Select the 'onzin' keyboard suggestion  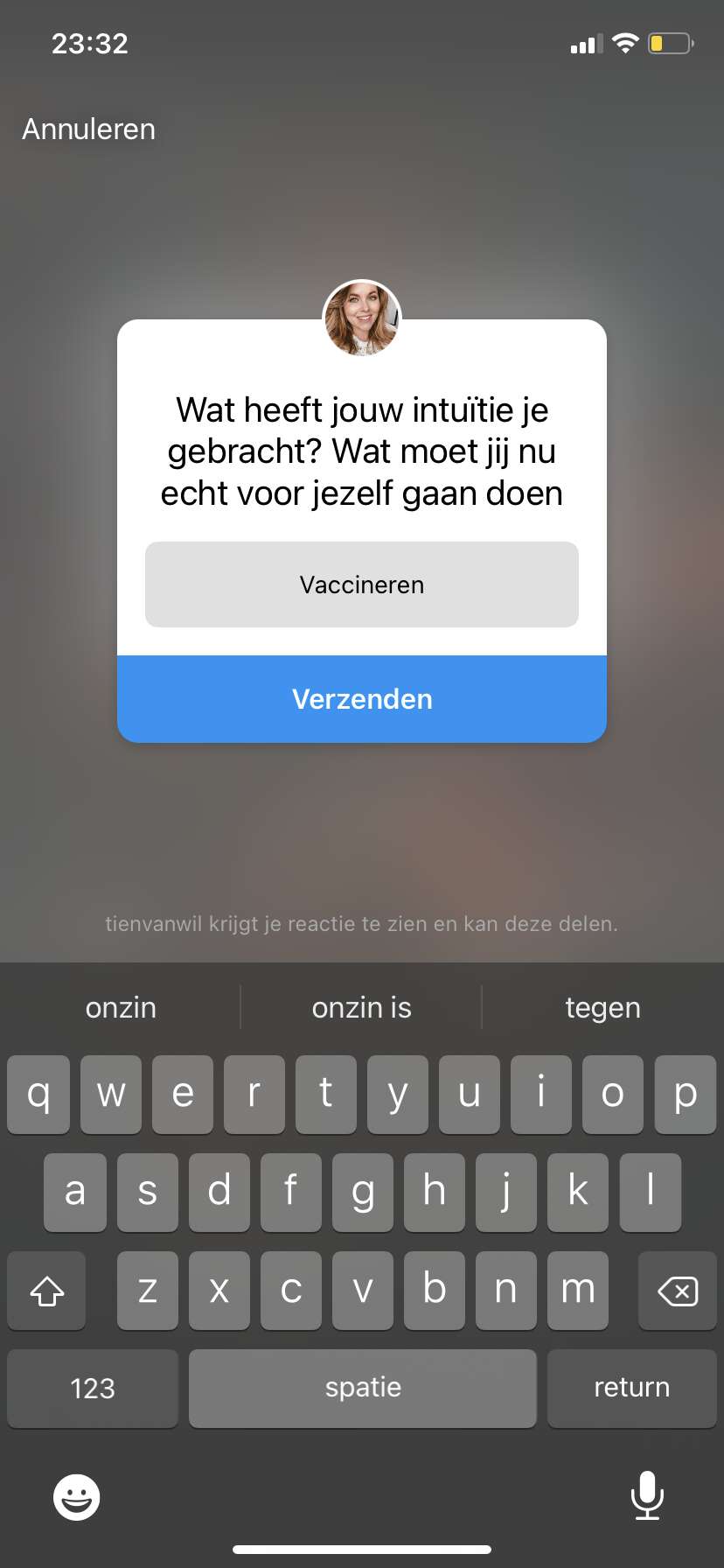[121, 1007]
